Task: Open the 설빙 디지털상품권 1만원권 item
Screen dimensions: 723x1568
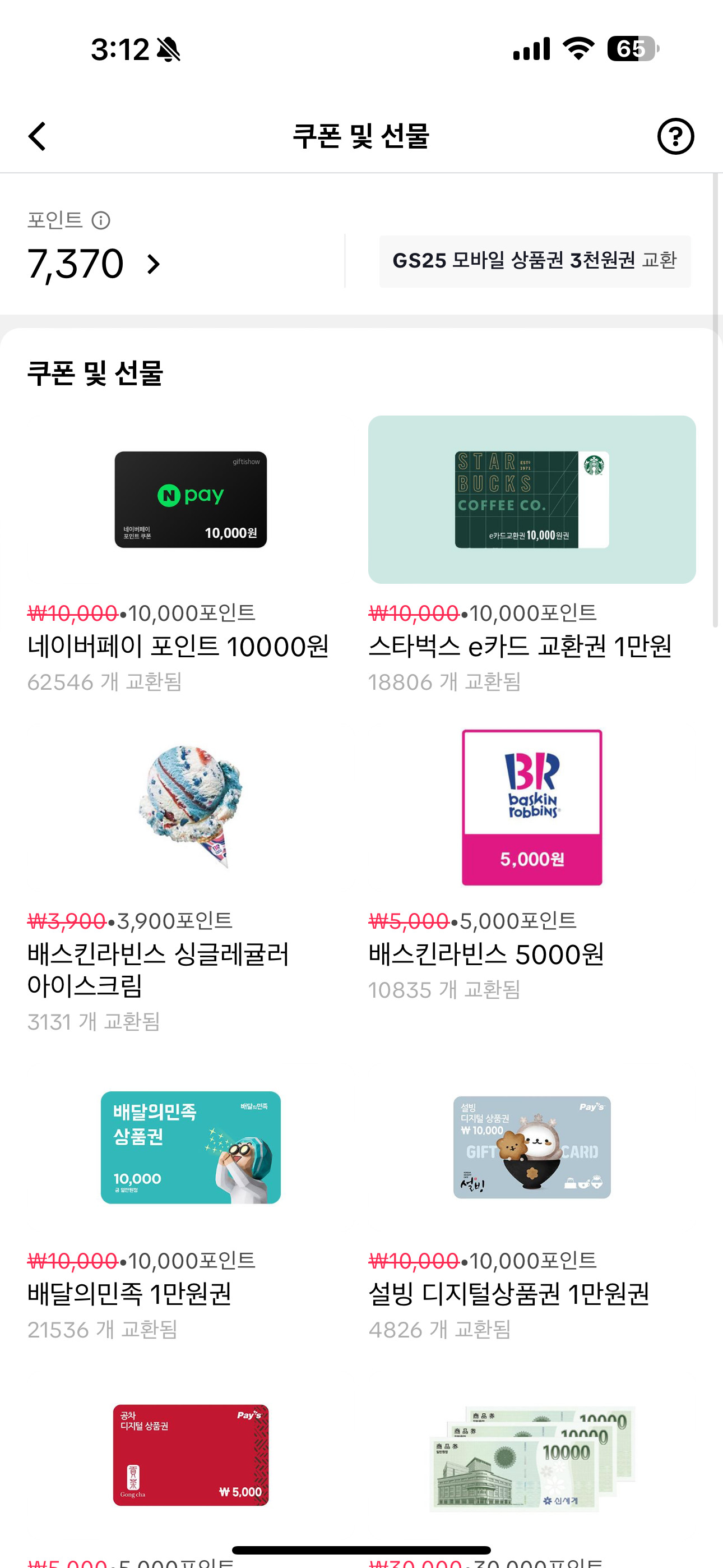Action: point(509,1295)
